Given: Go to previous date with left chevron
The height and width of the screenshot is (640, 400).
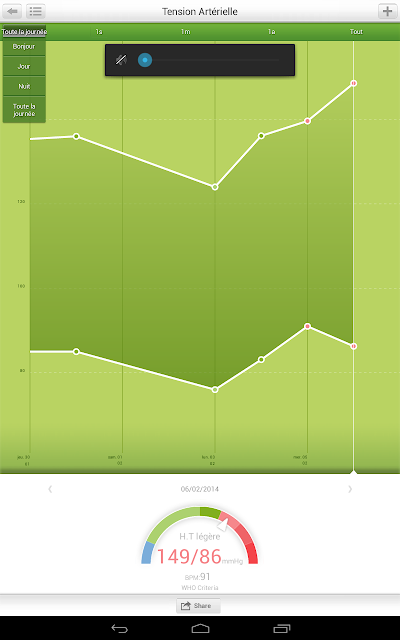Looking at the screenshot, I should pos(50,489).
